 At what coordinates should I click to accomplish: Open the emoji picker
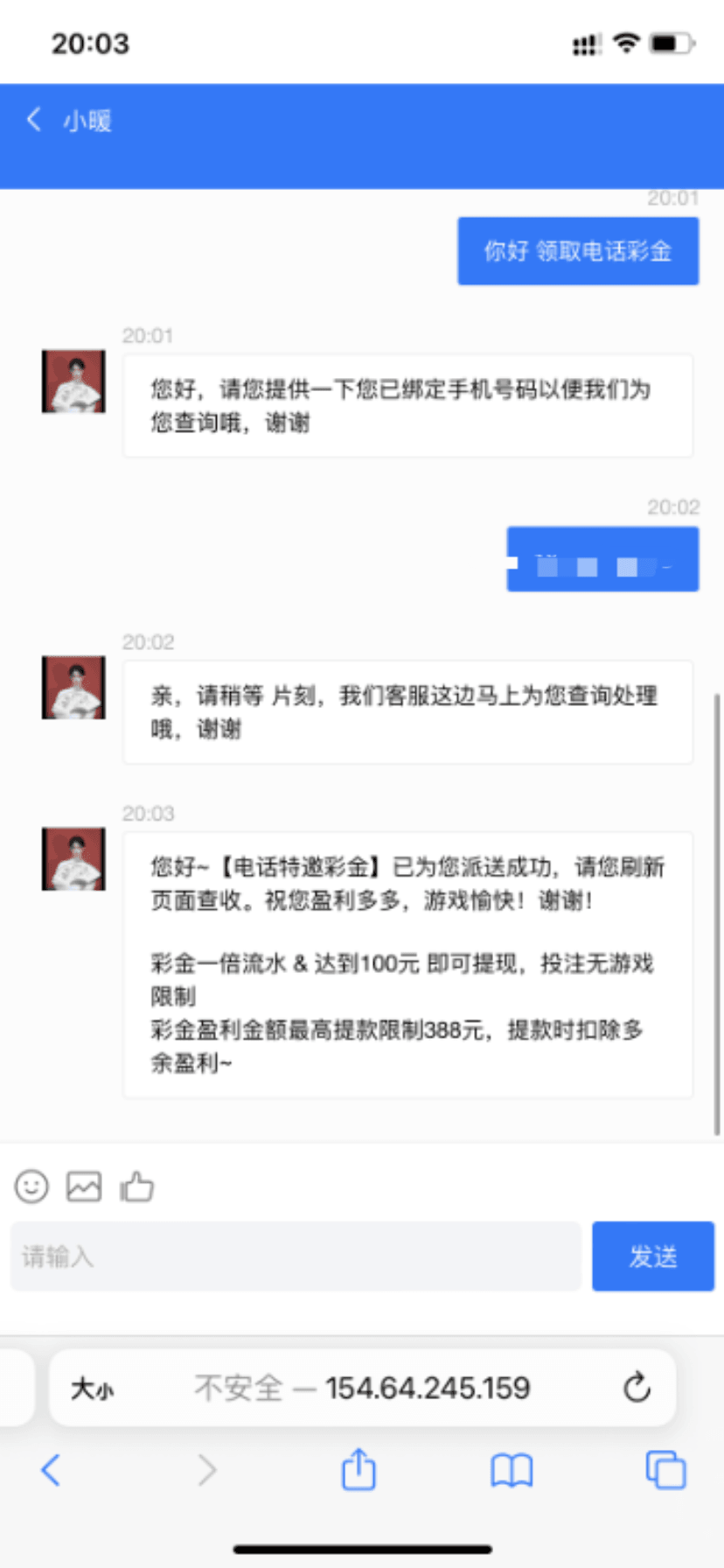click(x=31, y=1186)
